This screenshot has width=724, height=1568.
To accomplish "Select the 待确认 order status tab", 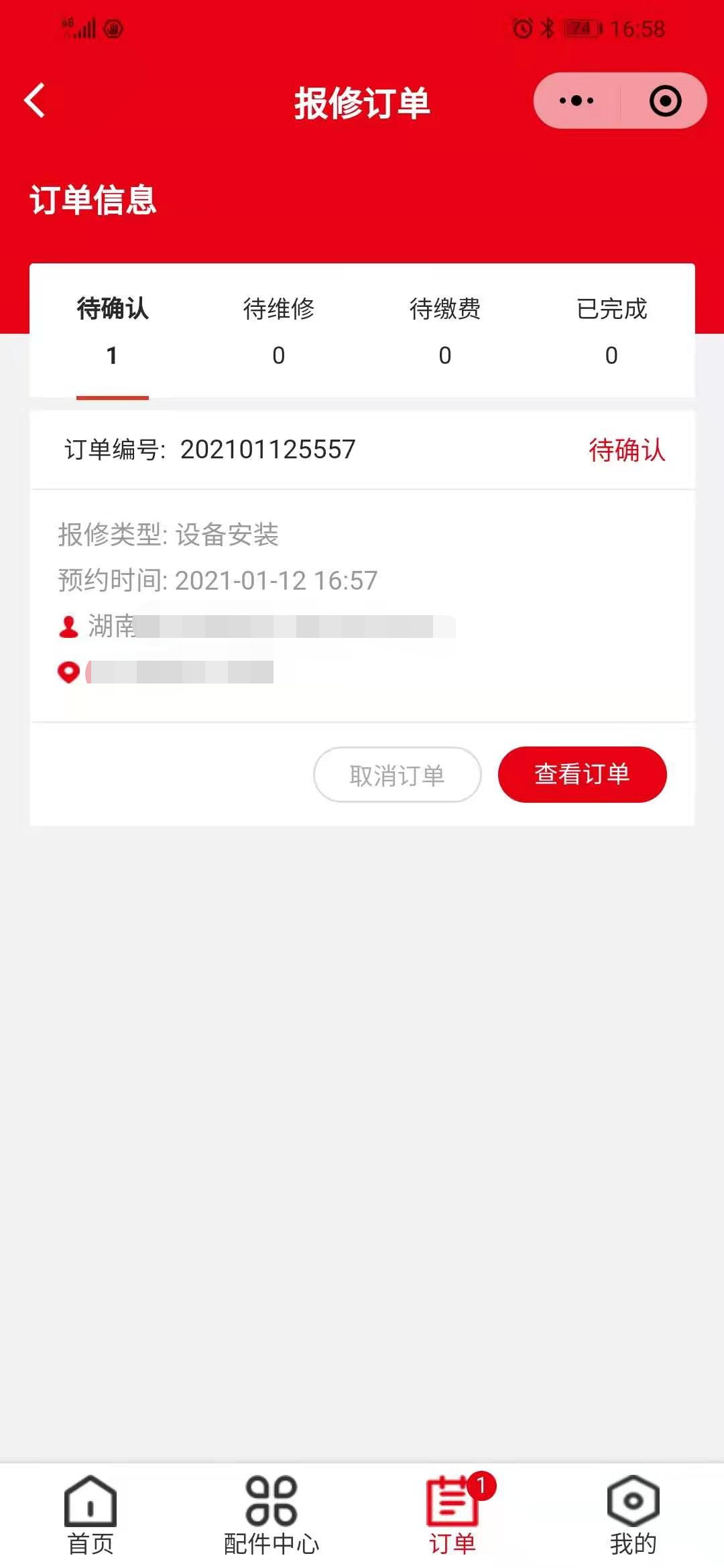I will pos(113,331).
